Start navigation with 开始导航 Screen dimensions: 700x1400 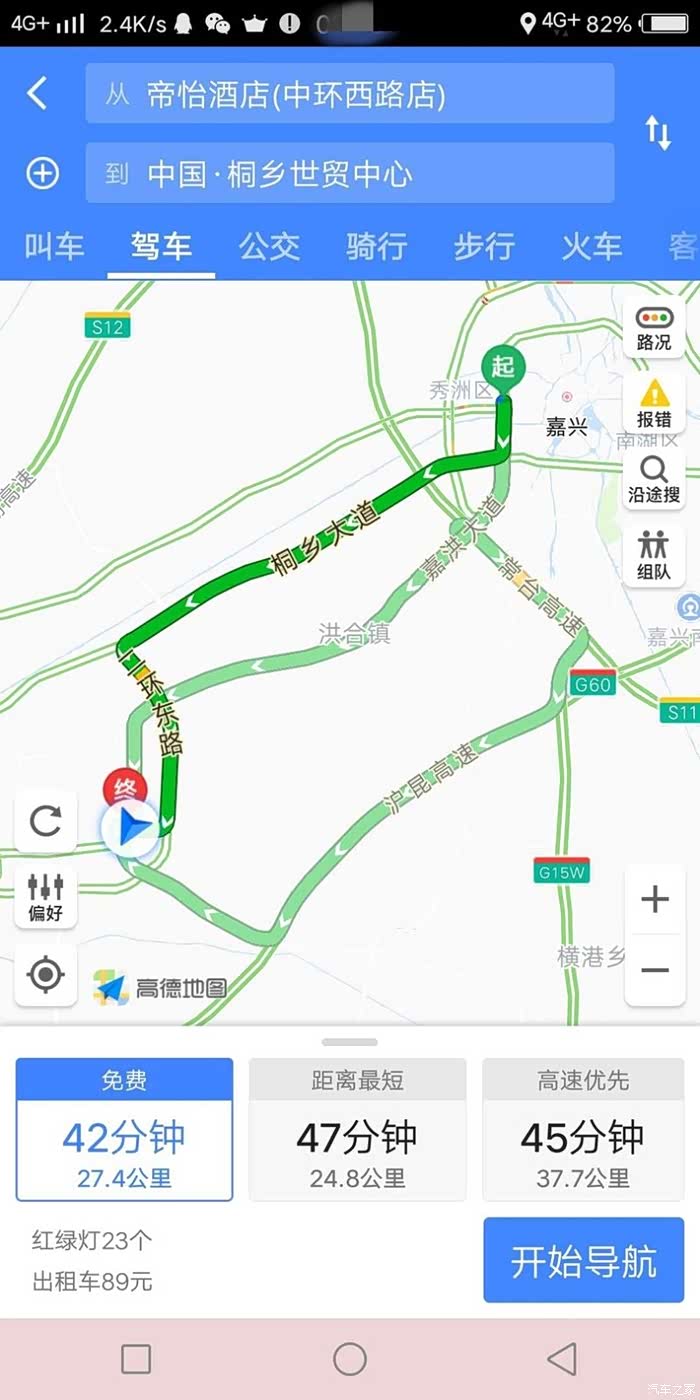(x=584, y=1260)
